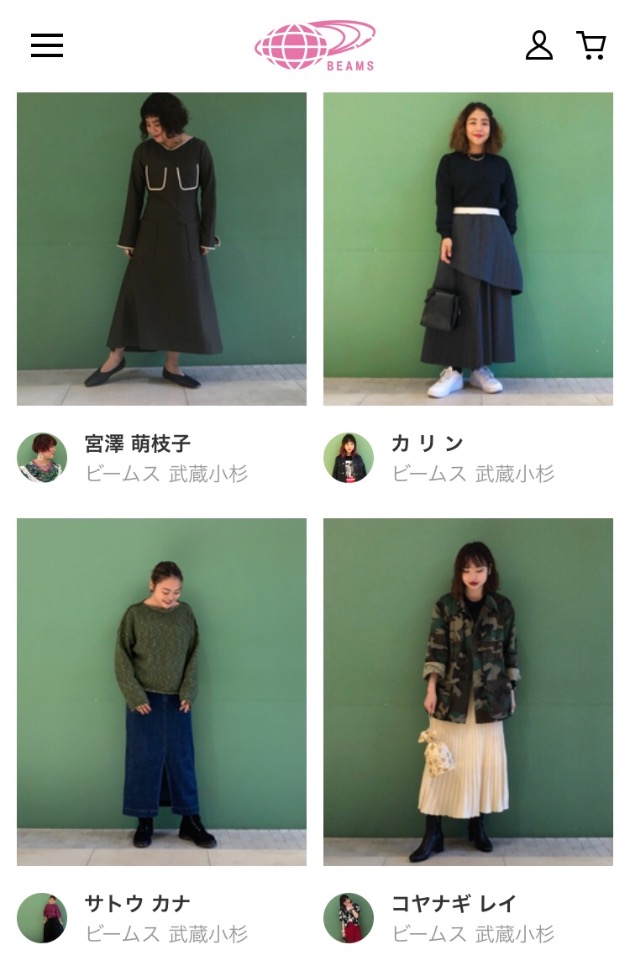Open the account profile icon
The width and height of the screenshot is (630, 971).
[x=539, y=45]
